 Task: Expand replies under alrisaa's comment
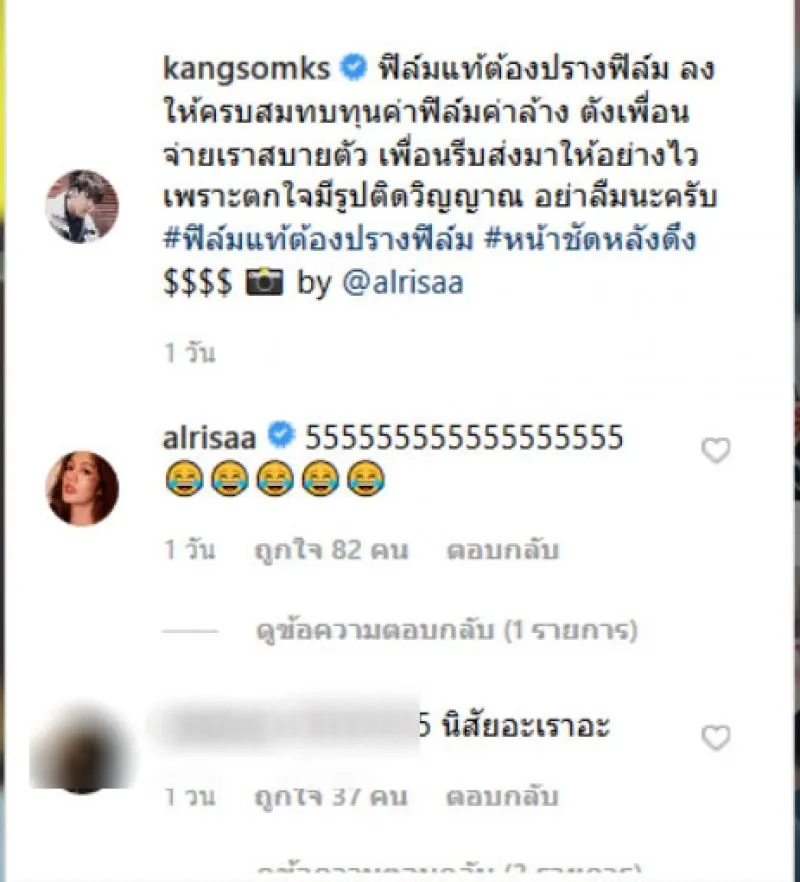[x=444, y=631]
